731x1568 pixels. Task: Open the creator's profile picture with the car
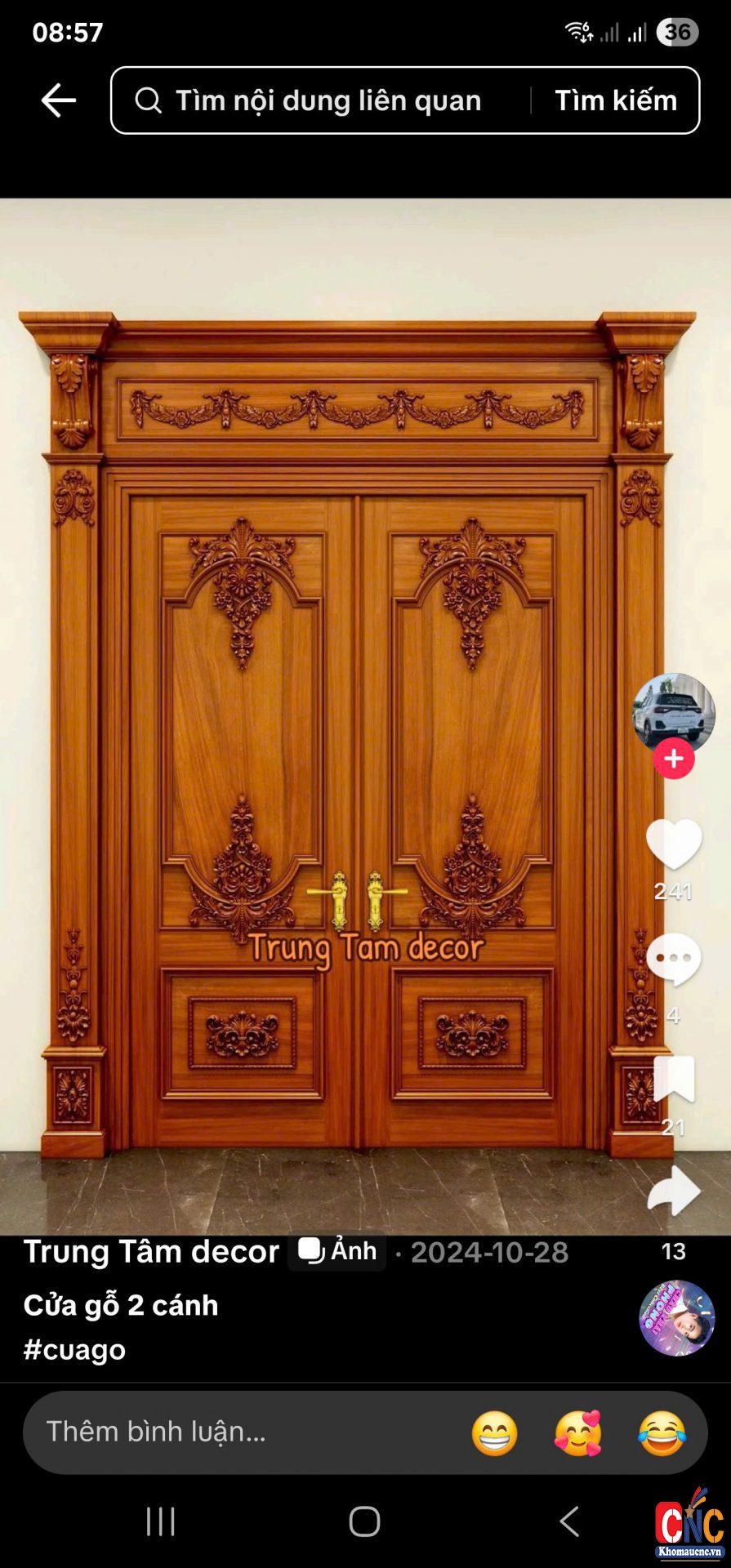673,713
